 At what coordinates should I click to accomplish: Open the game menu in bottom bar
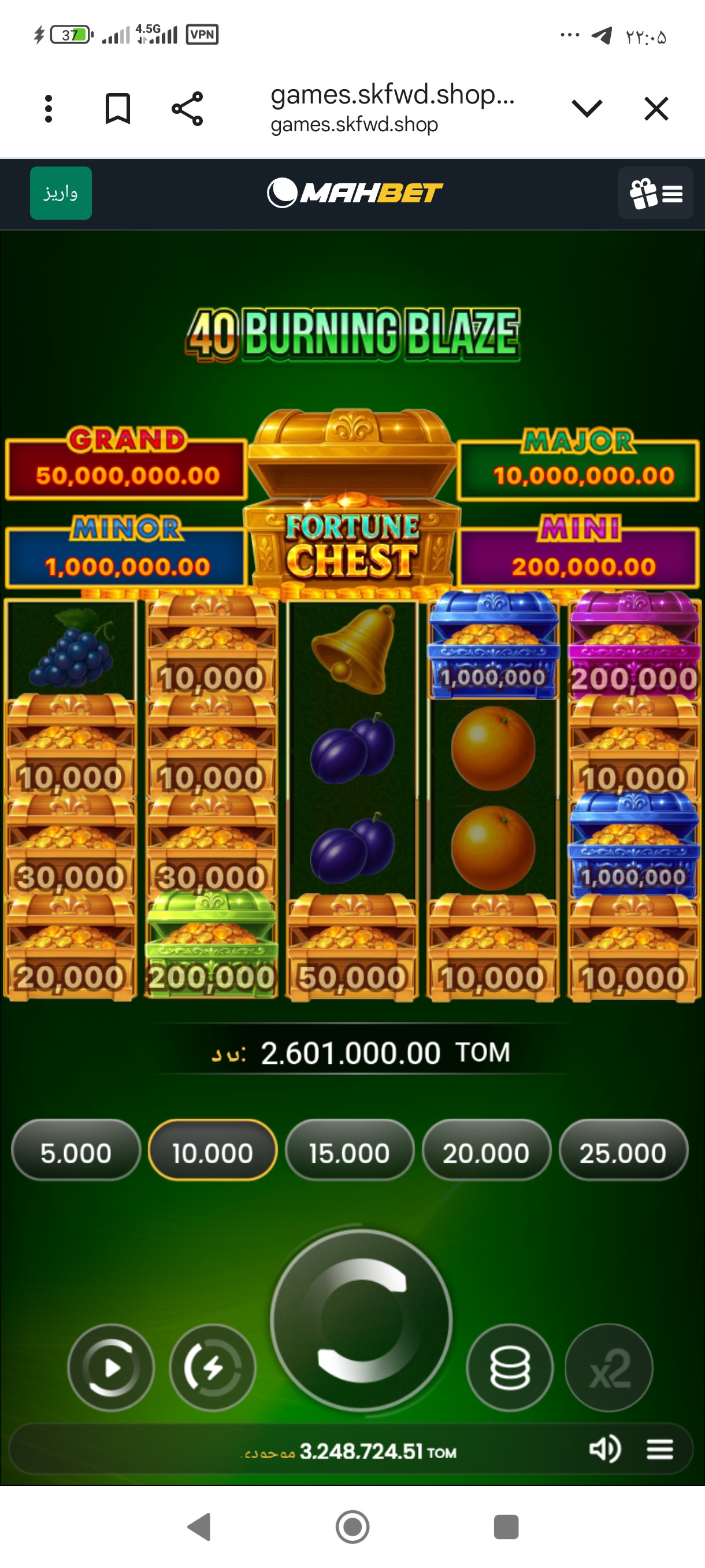[660, 1449]
